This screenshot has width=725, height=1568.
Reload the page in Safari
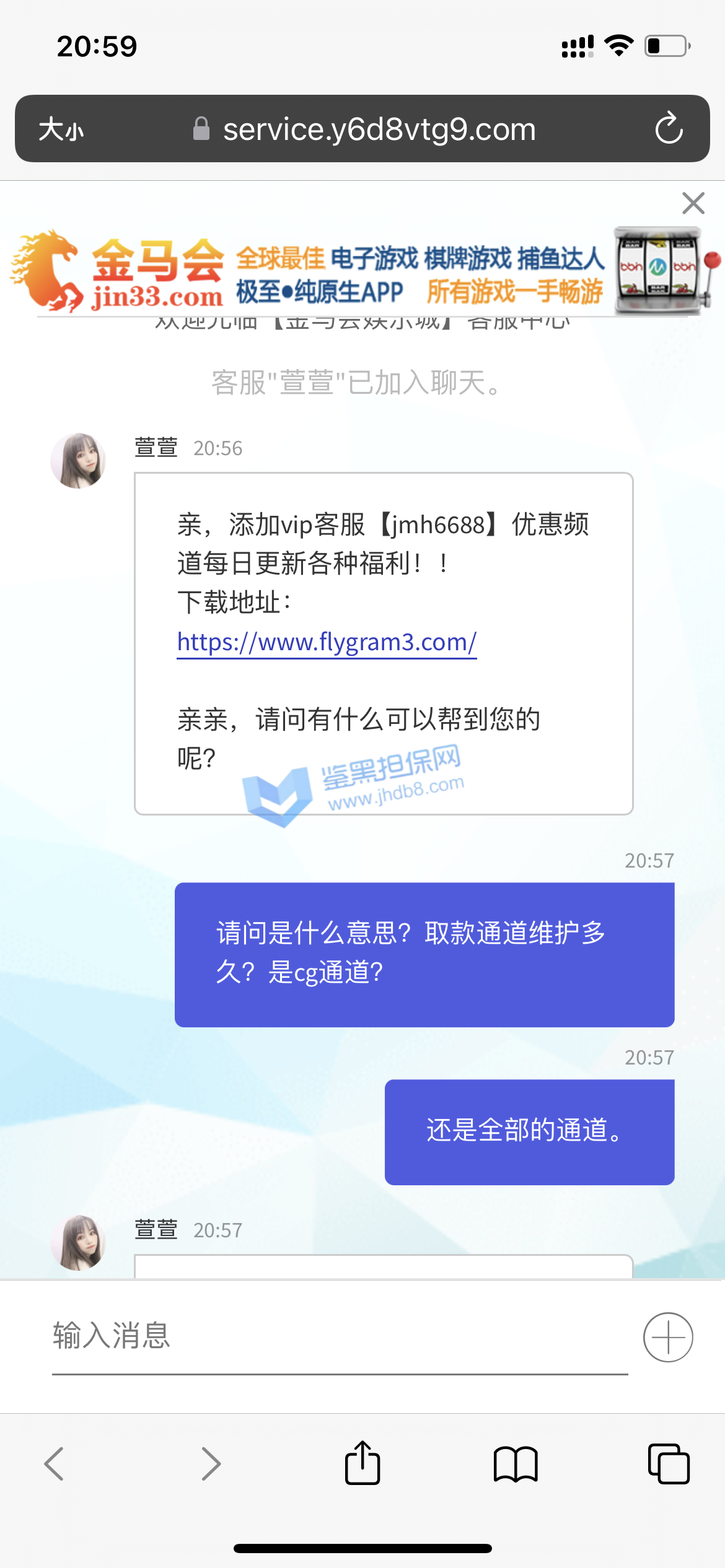pos(669,129)
